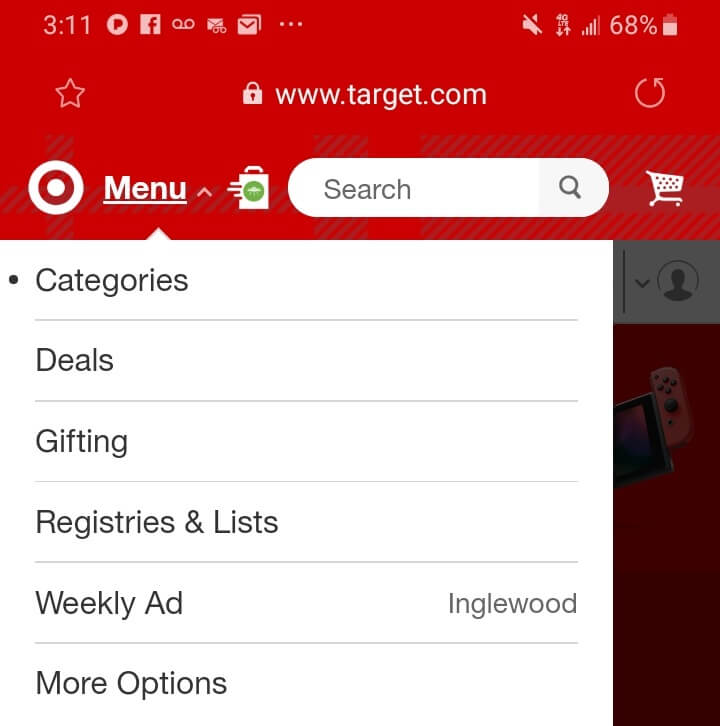Go to Gifting
The image size is (720, 726).
[82, 442]
